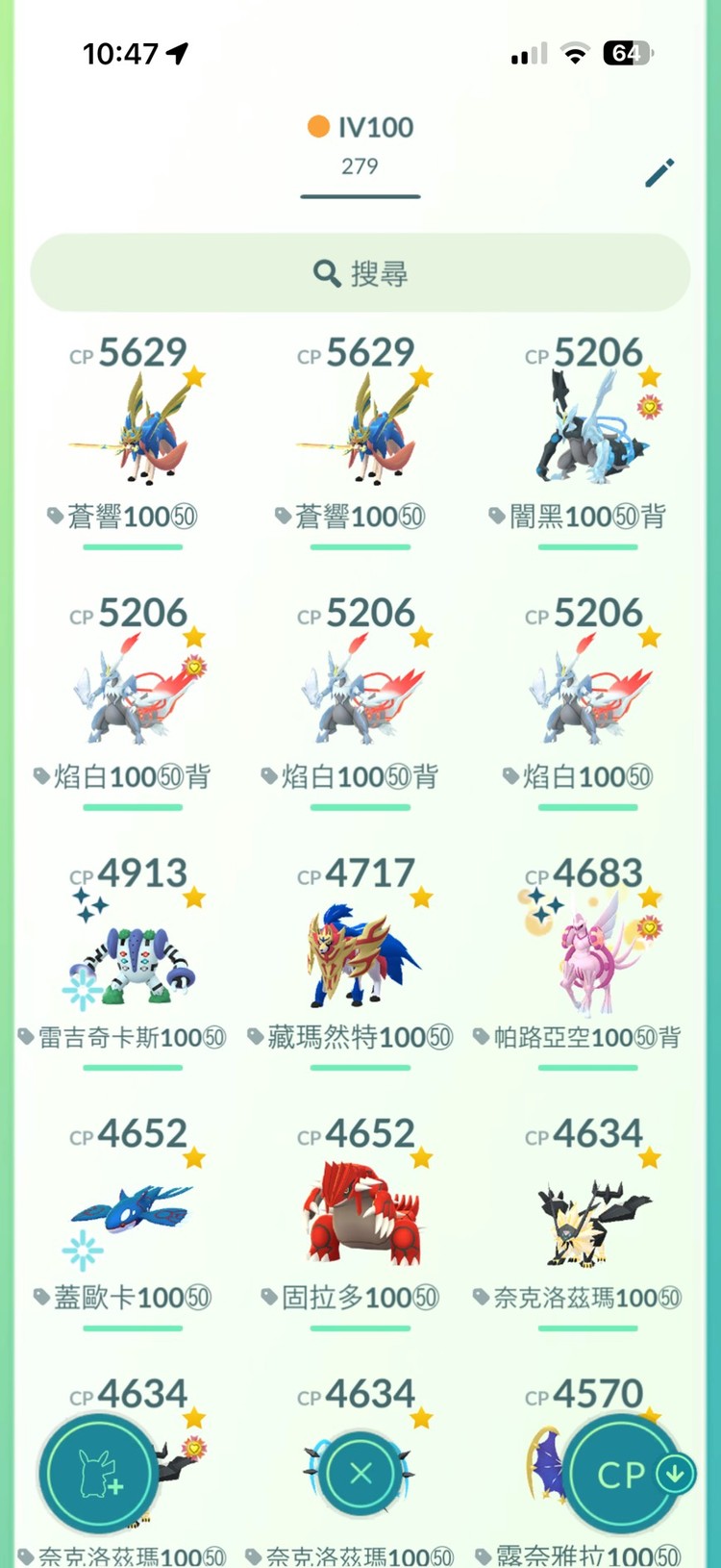Tap the edit pencil for tag IV100

click(x=659, y=173)
